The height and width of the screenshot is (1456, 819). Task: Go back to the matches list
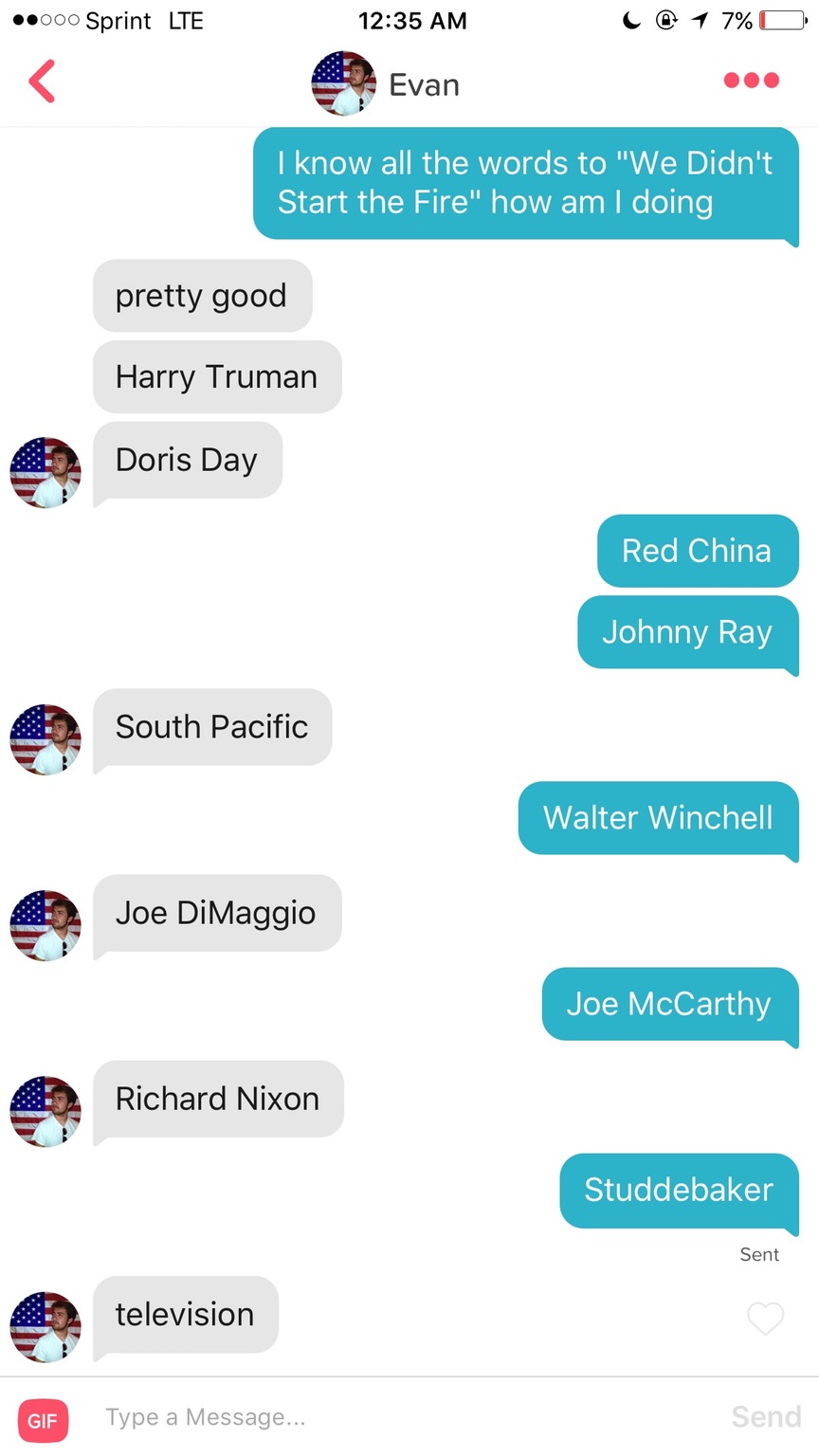(x=42, y=82)
